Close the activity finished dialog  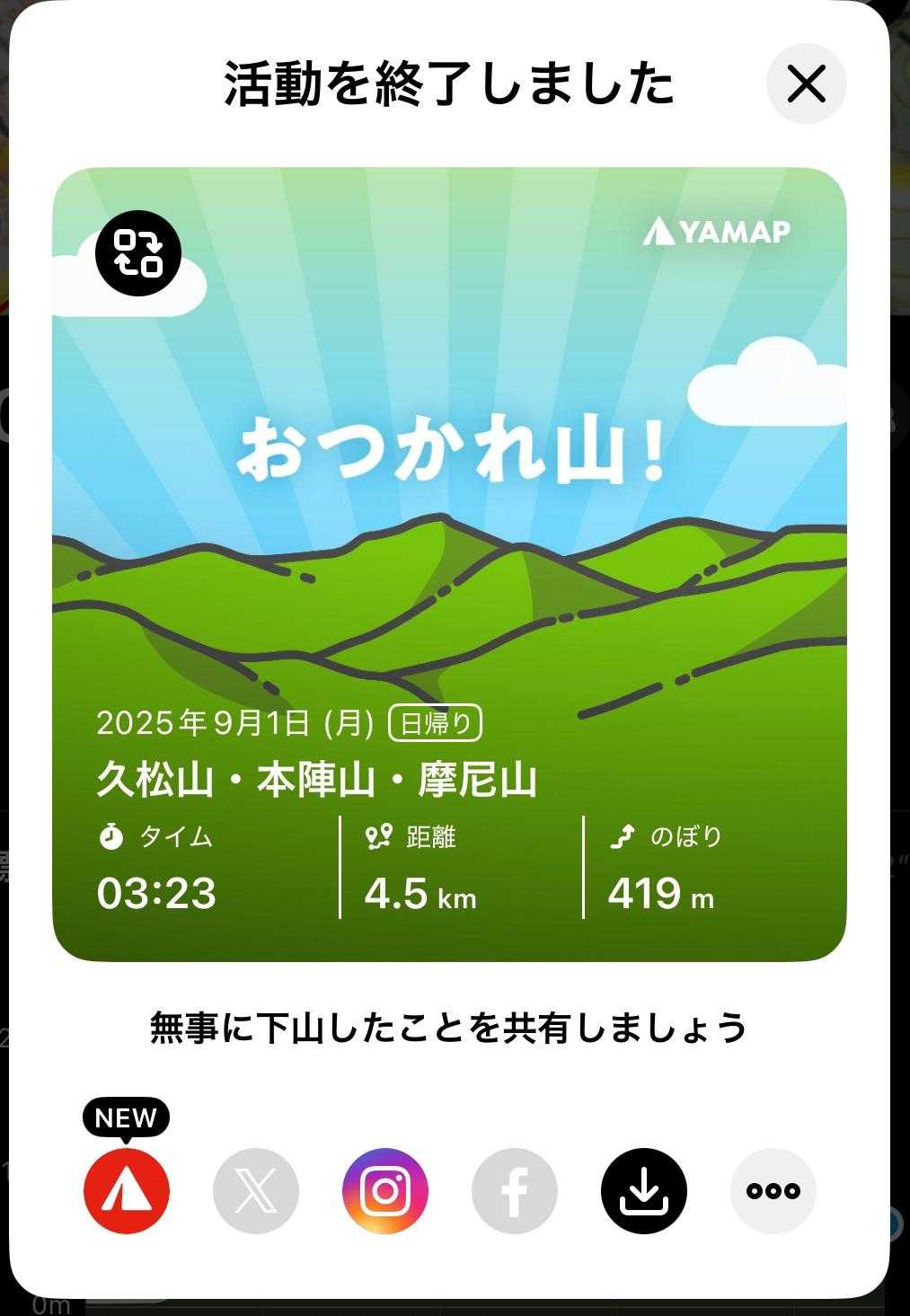(806, 84)
